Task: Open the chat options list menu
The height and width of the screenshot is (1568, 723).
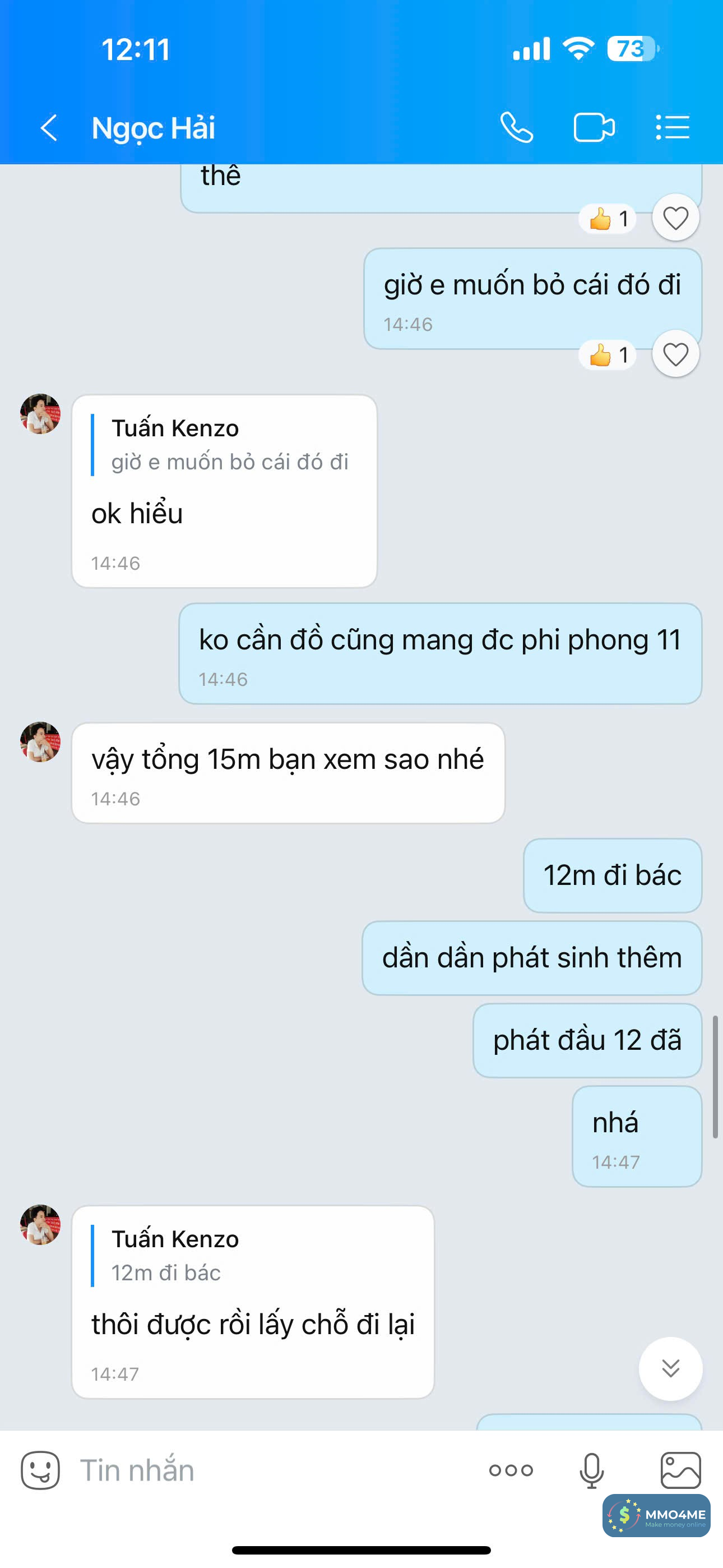Action: 673,128
